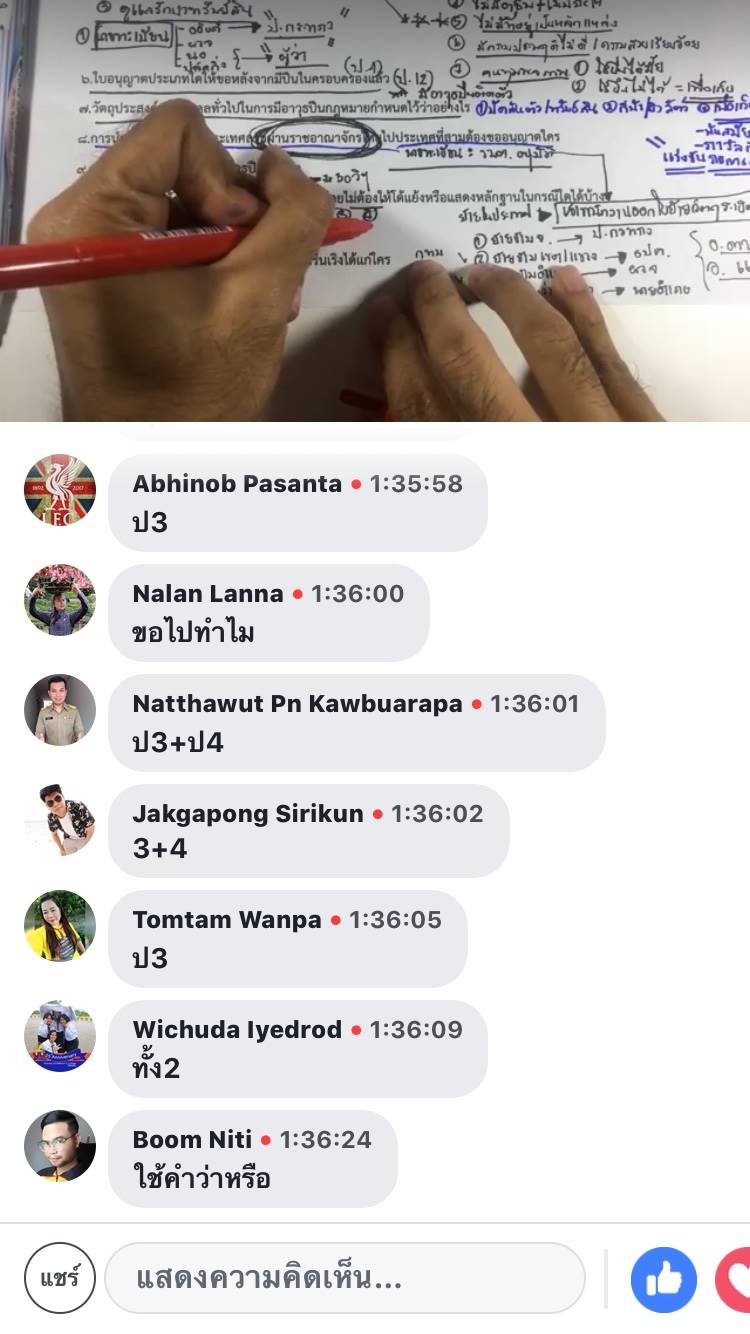
Task: Open Wichuda Iyedrod's profile photo
Action: tap(60, 1036)
